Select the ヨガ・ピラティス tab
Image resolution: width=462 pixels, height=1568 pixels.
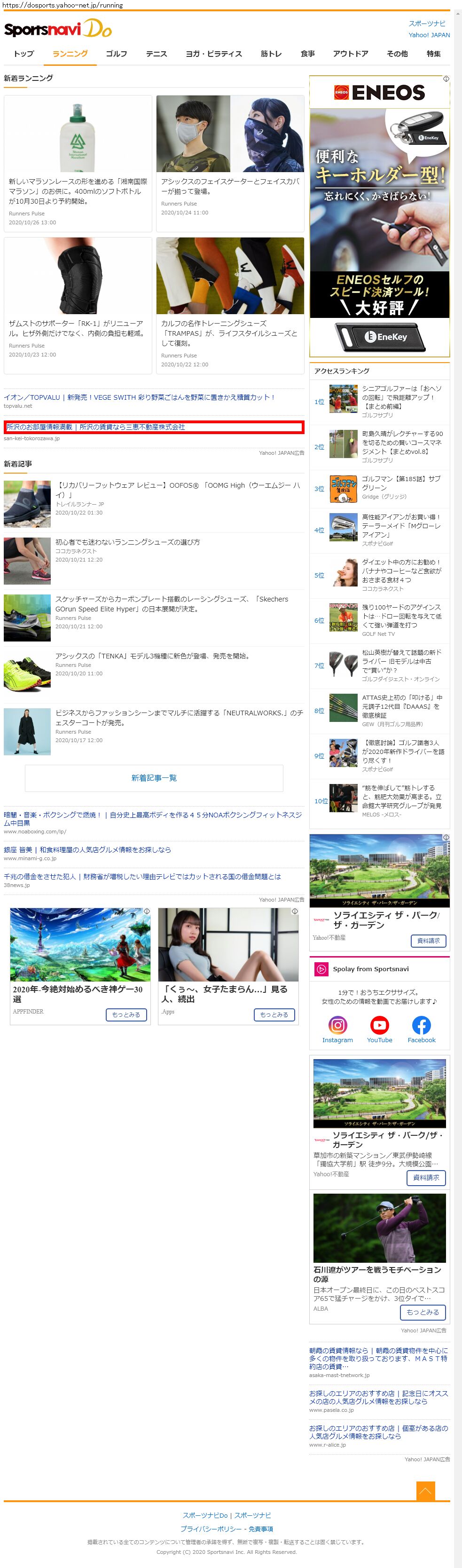pos(213,54)
